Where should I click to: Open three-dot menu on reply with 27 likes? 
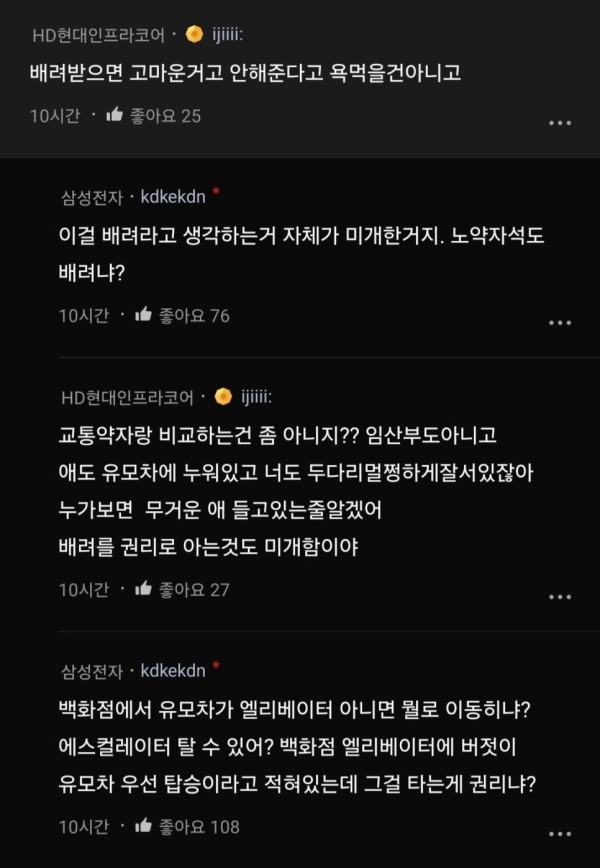[560, 596]
